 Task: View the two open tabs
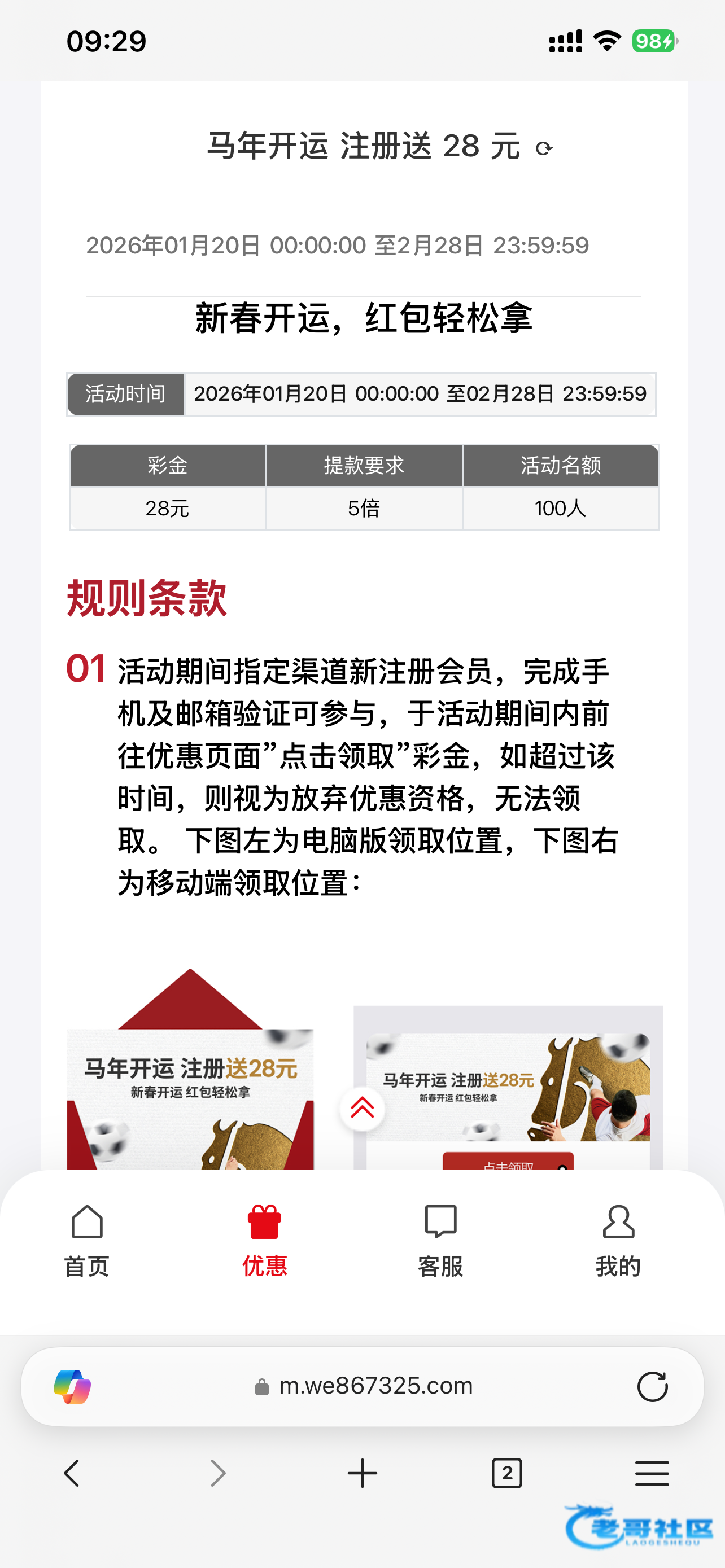coord(506,1474)
